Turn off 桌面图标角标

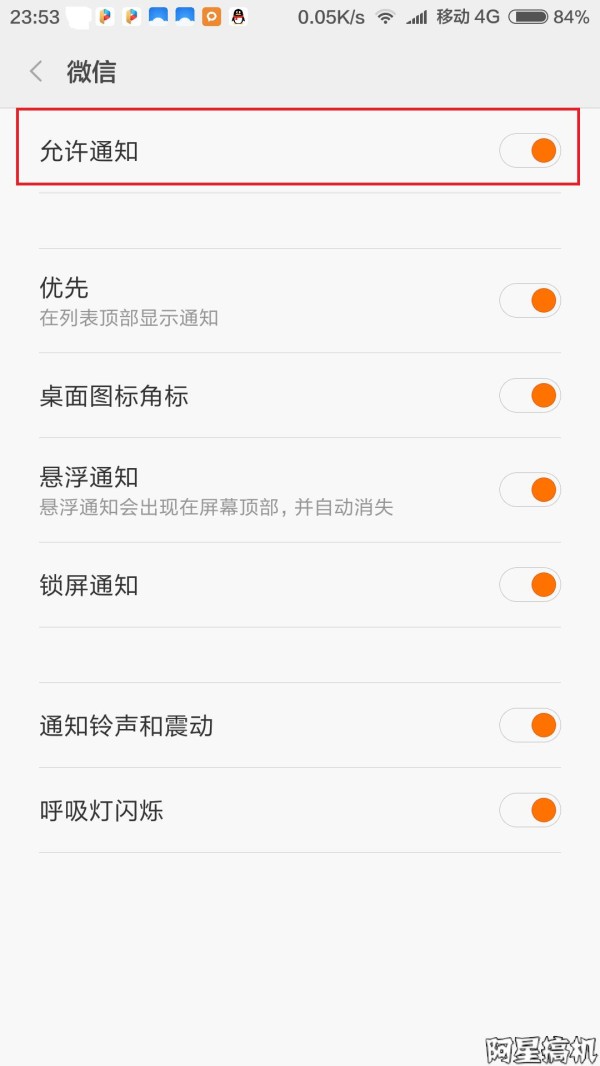(x=529, y=395)
